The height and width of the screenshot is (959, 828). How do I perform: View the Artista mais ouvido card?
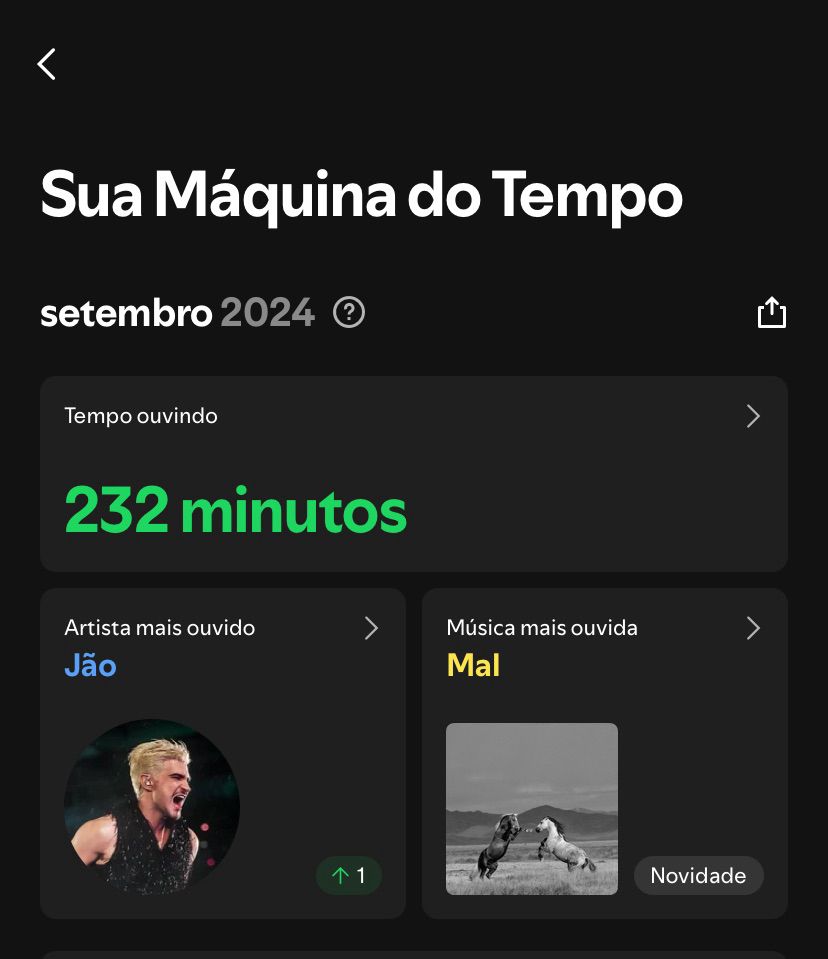click(222, 752)
